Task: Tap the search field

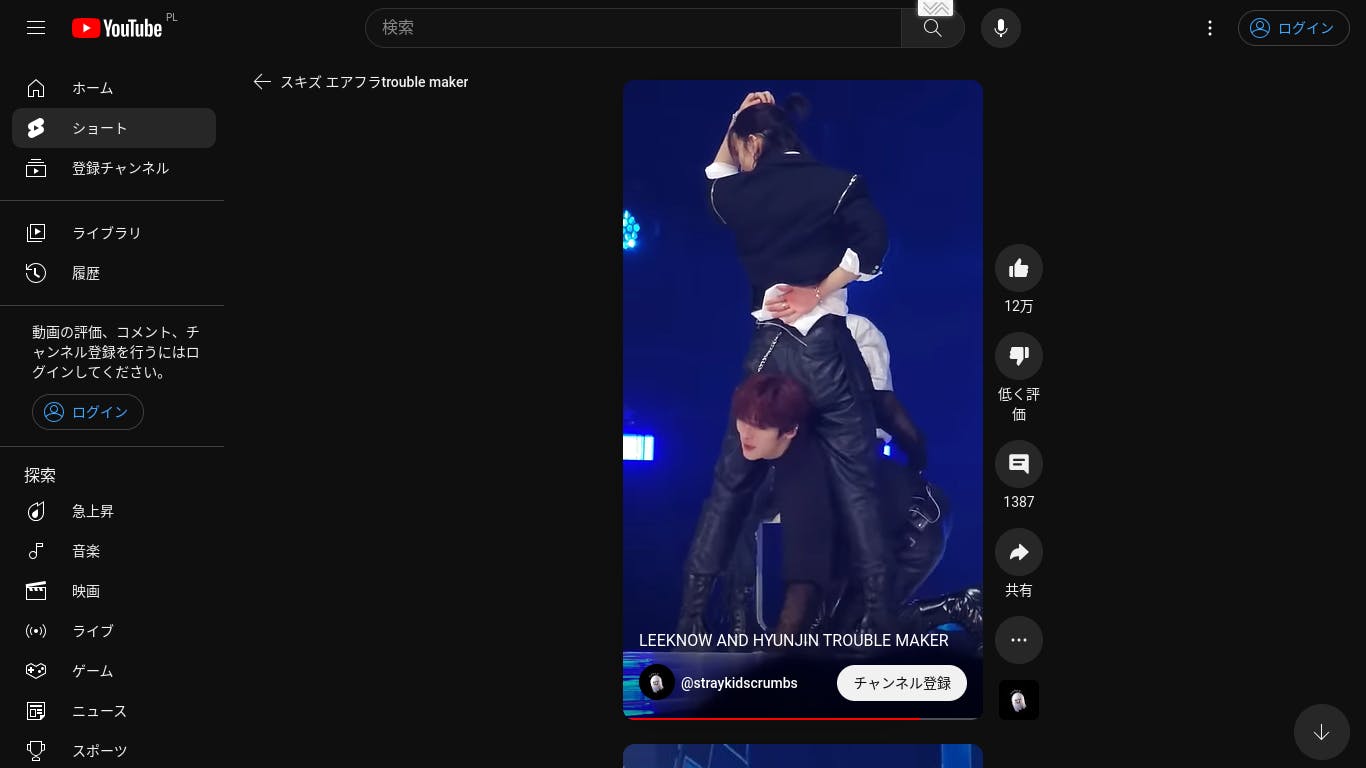Action: [633, 28]
